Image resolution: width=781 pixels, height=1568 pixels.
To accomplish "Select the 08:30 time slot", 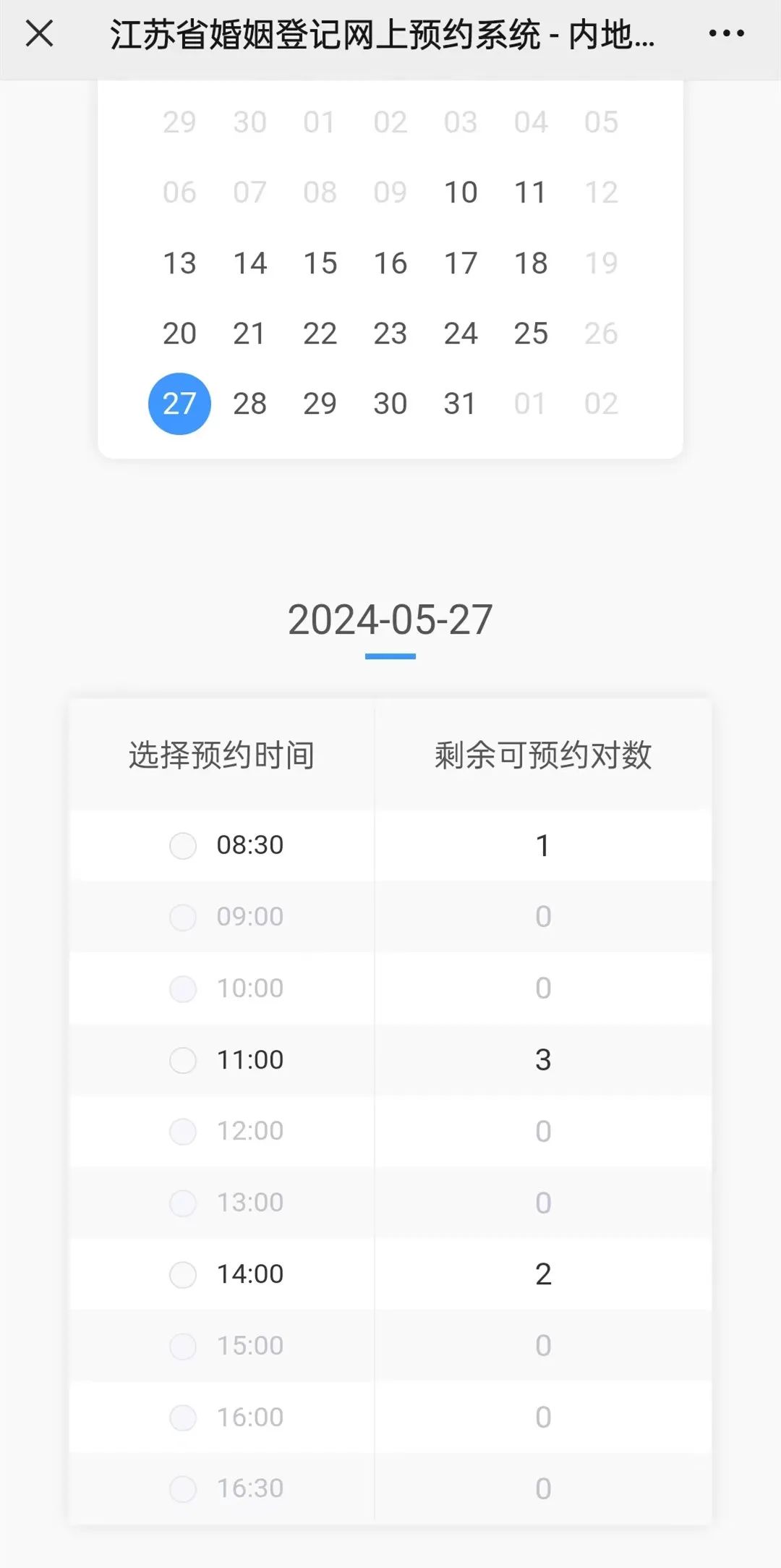I will (183, 845).
